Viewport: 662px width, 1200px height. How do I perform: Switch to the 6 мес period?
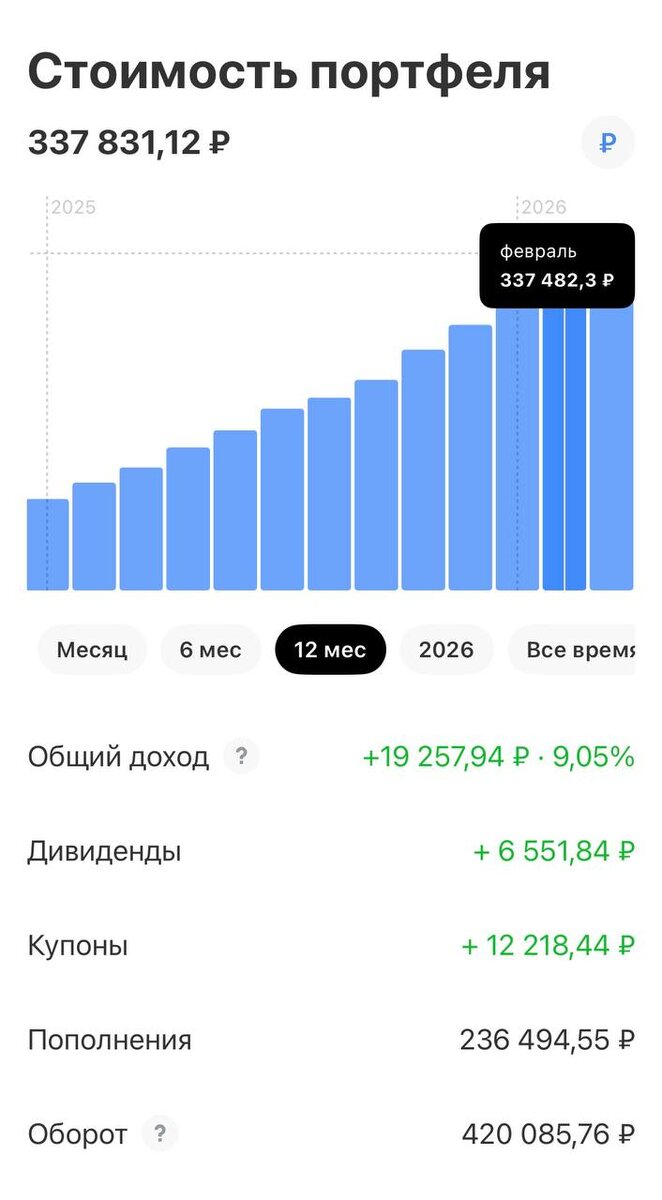[211, 650]
